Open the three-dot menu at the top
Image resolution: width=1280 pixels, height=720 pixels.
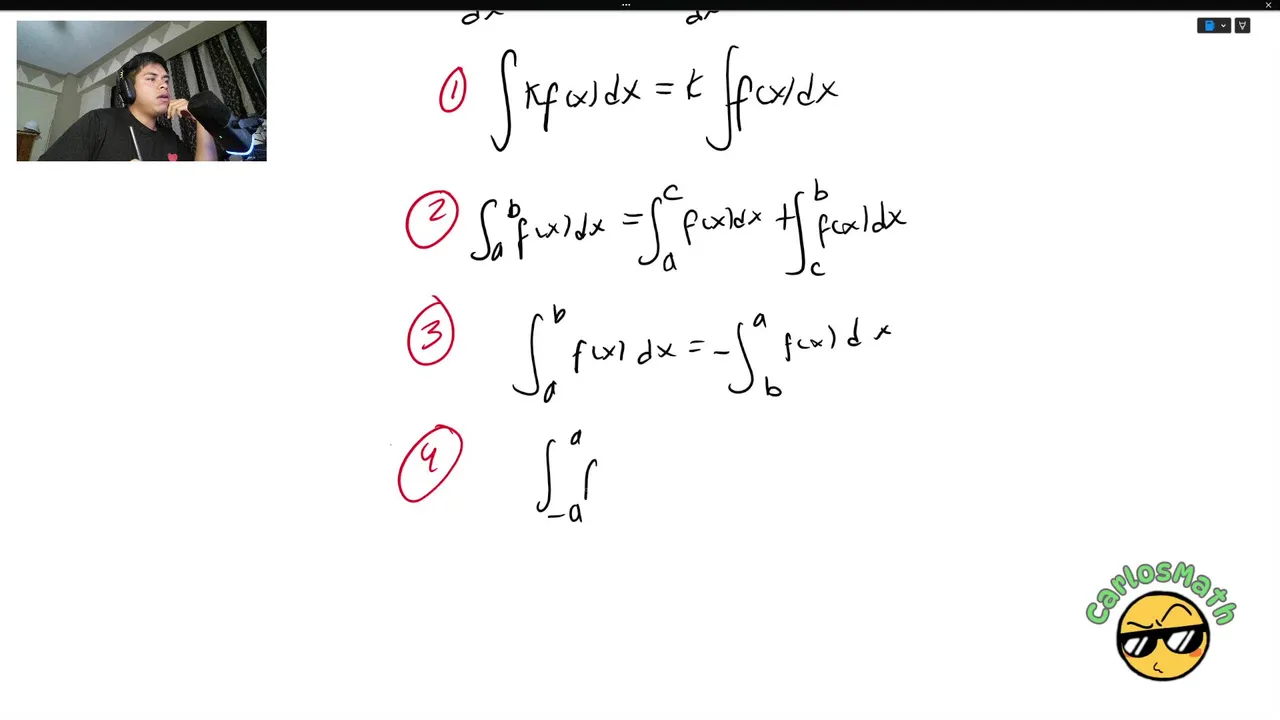pos(626,5)
